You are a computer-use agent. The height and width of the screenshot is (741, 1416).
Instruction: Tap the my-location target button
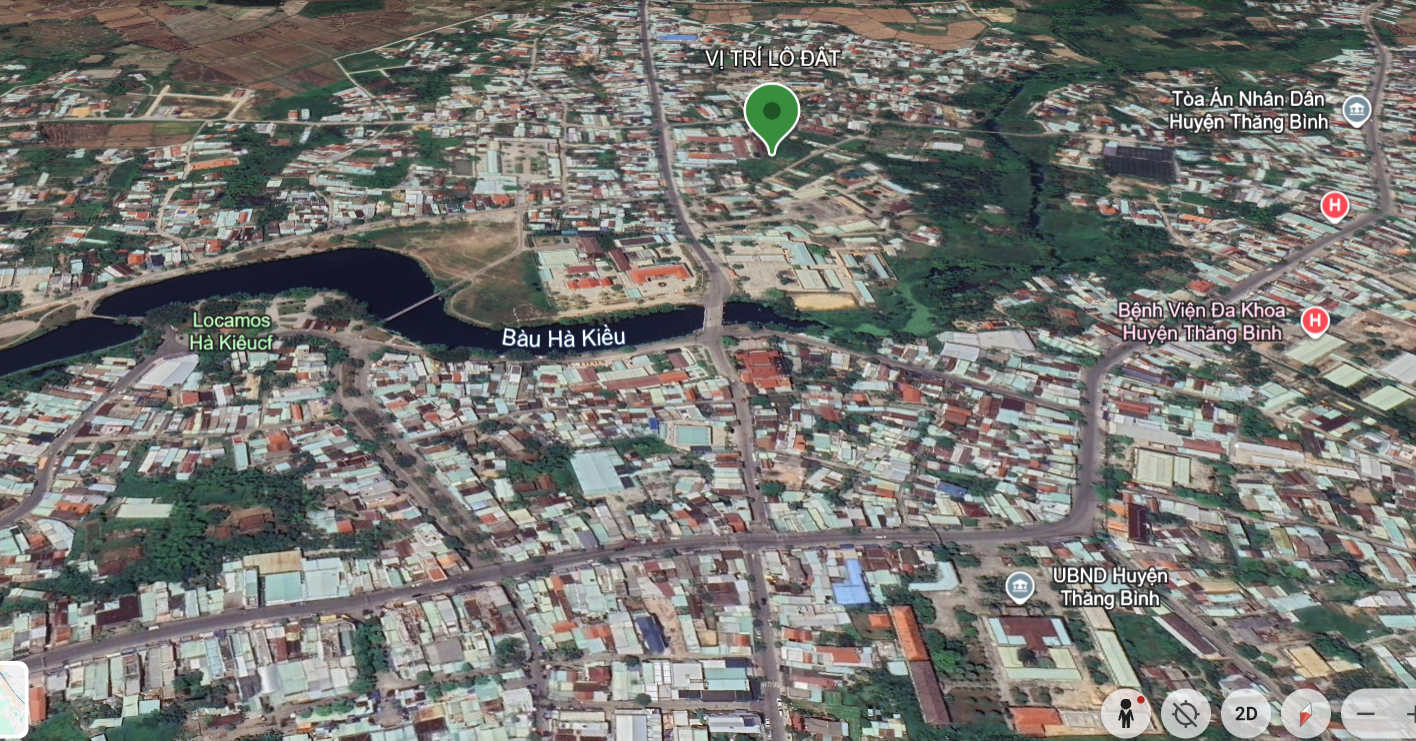point(1186,714)
